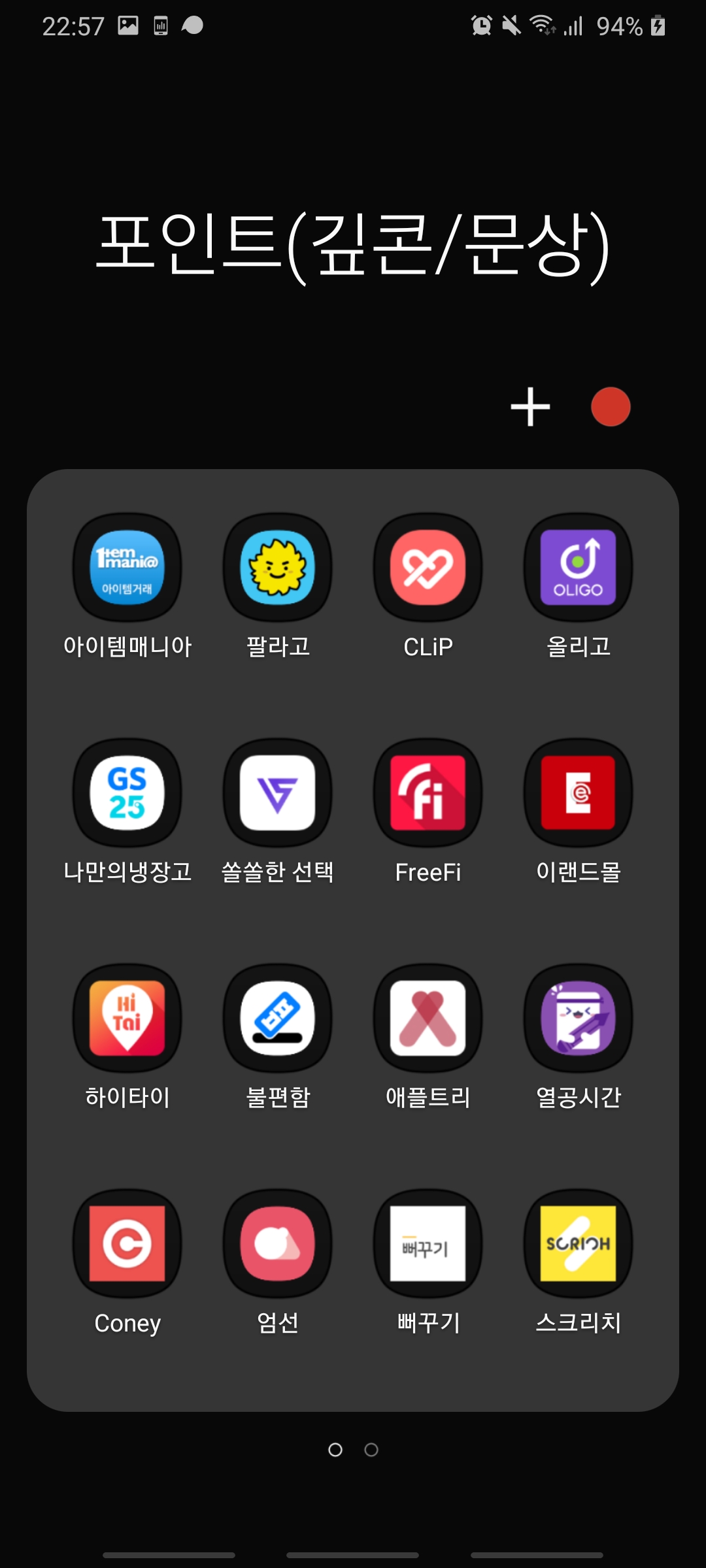Launch the 팔라고 app
Viewport: 706px width, 1568px height.
(x=277, y=567)
